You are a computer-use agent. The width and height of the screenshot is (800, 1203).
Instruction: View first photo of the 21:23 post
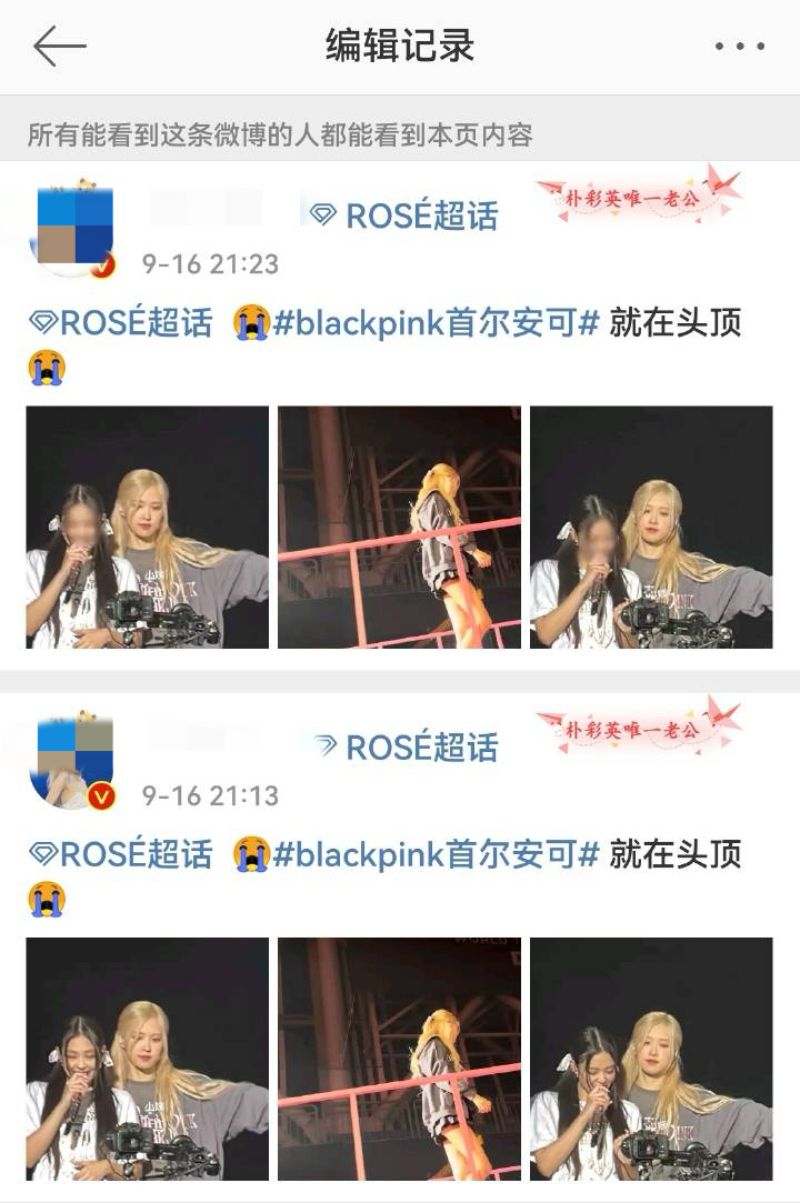(147, 527)
